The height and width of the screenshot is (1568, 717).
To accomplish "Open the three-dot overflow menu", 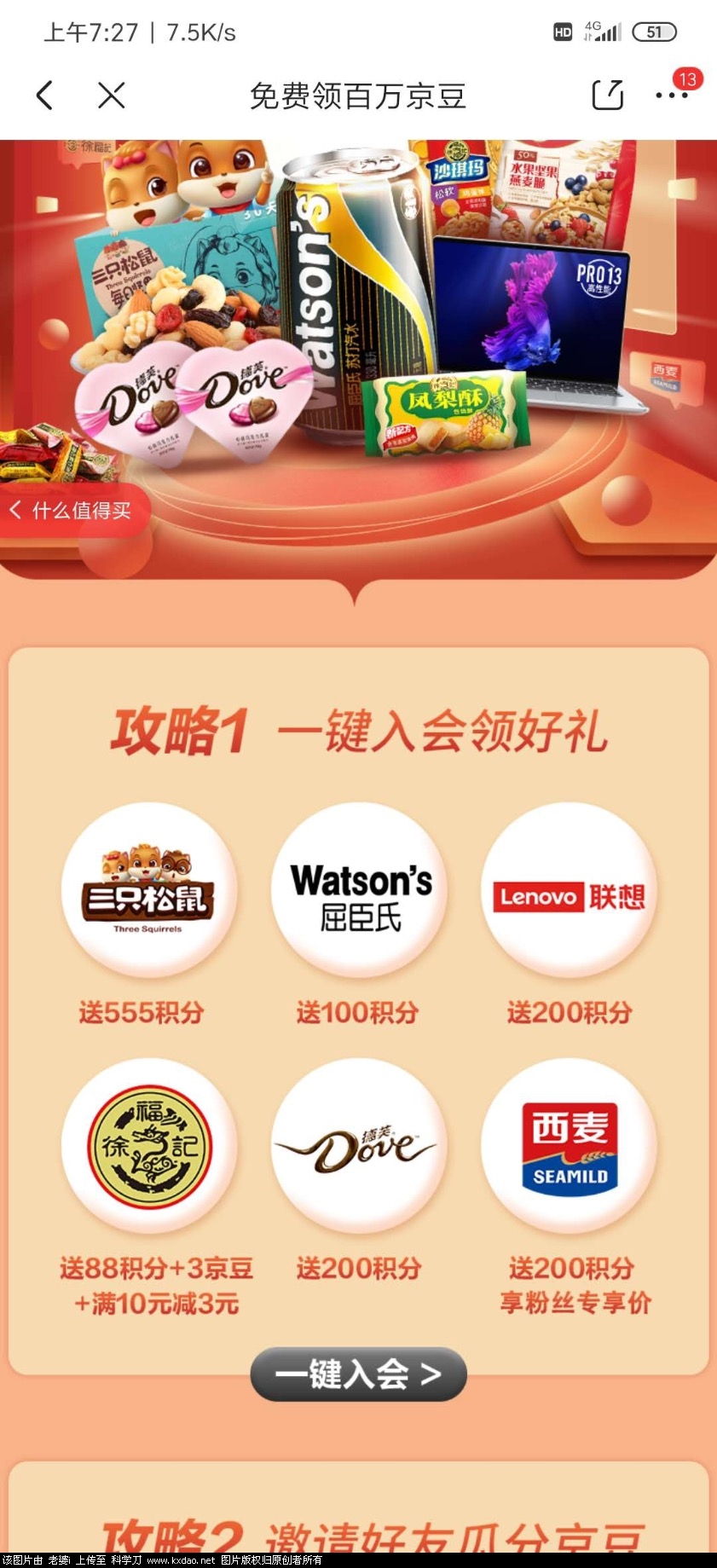I will 672,95.
